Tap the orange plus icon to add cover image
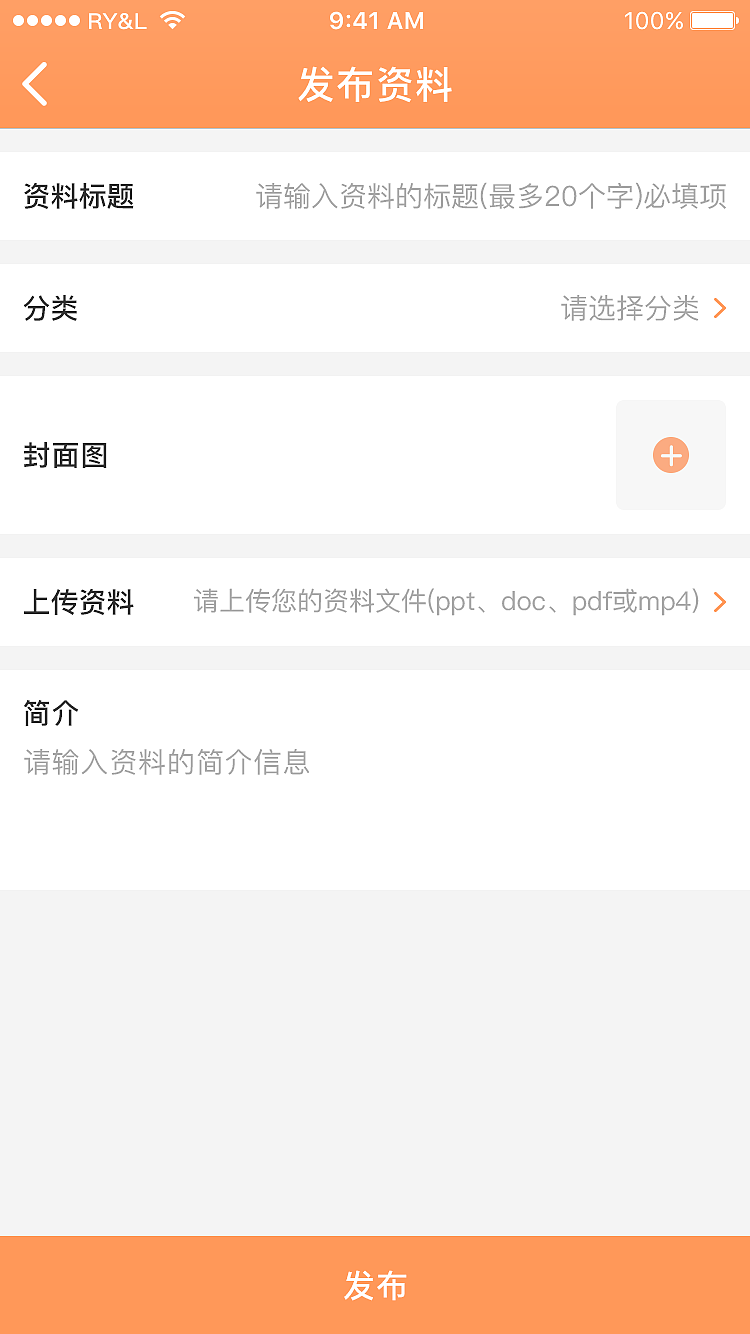Image resolution: width=750 pixels, height=1334 pixels. [671, 455]
